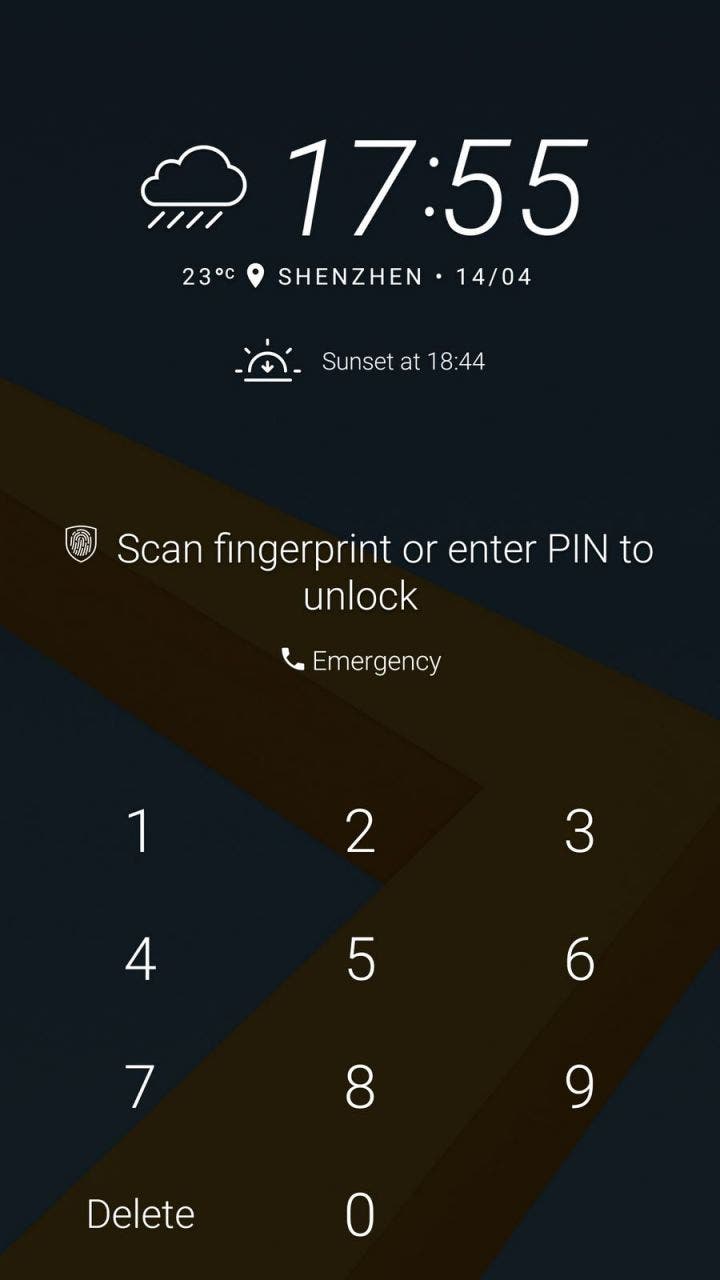Enter digit 6 on the PIN pad
720x1280 pixels.
580,959
